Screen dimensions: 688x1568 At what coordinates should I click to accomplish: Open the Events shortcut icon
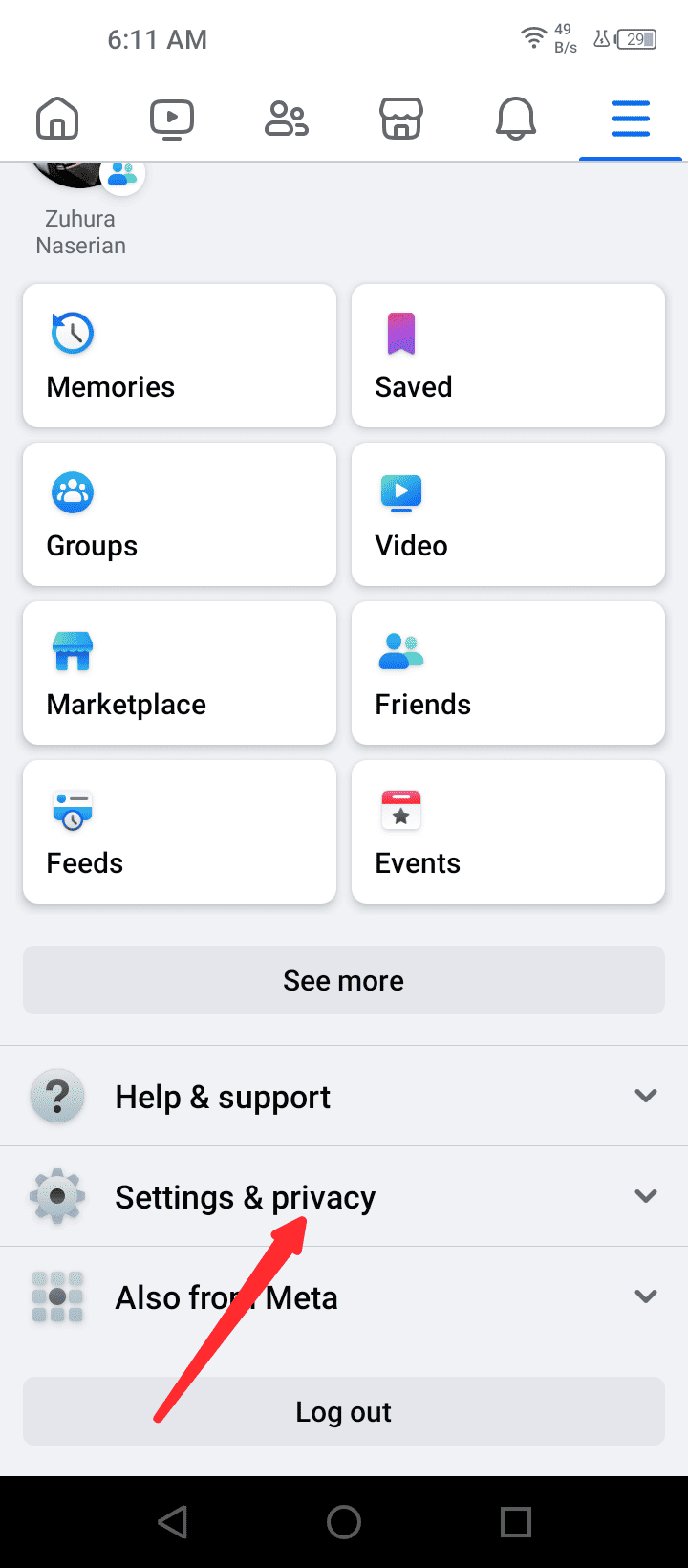coord(401,809)
